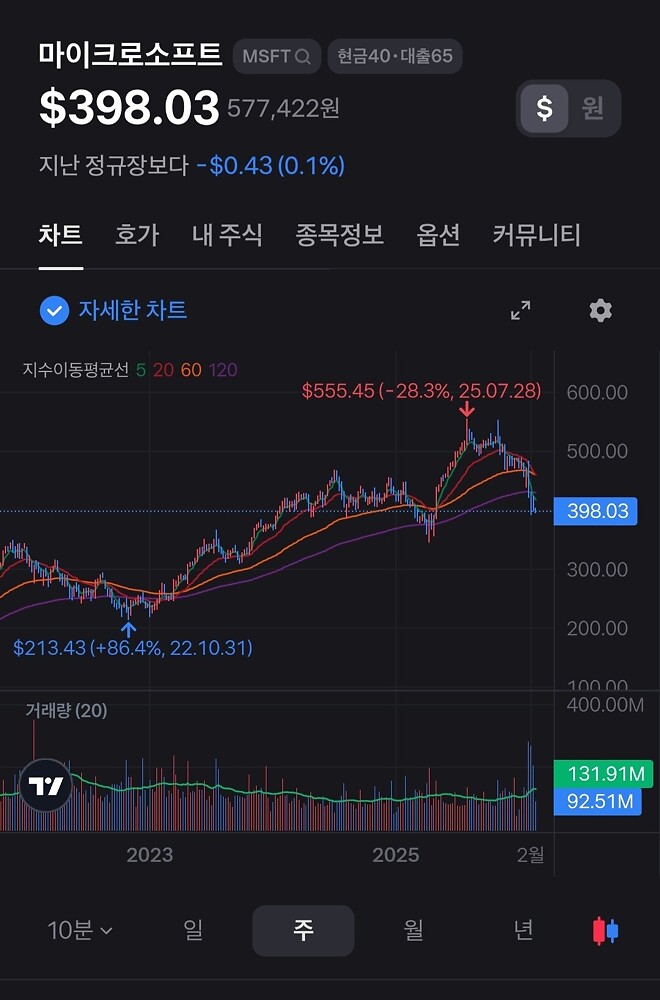
Task: Open the 커뮤니티 tab
Action: pyautogui.click(x=536, y=236)
